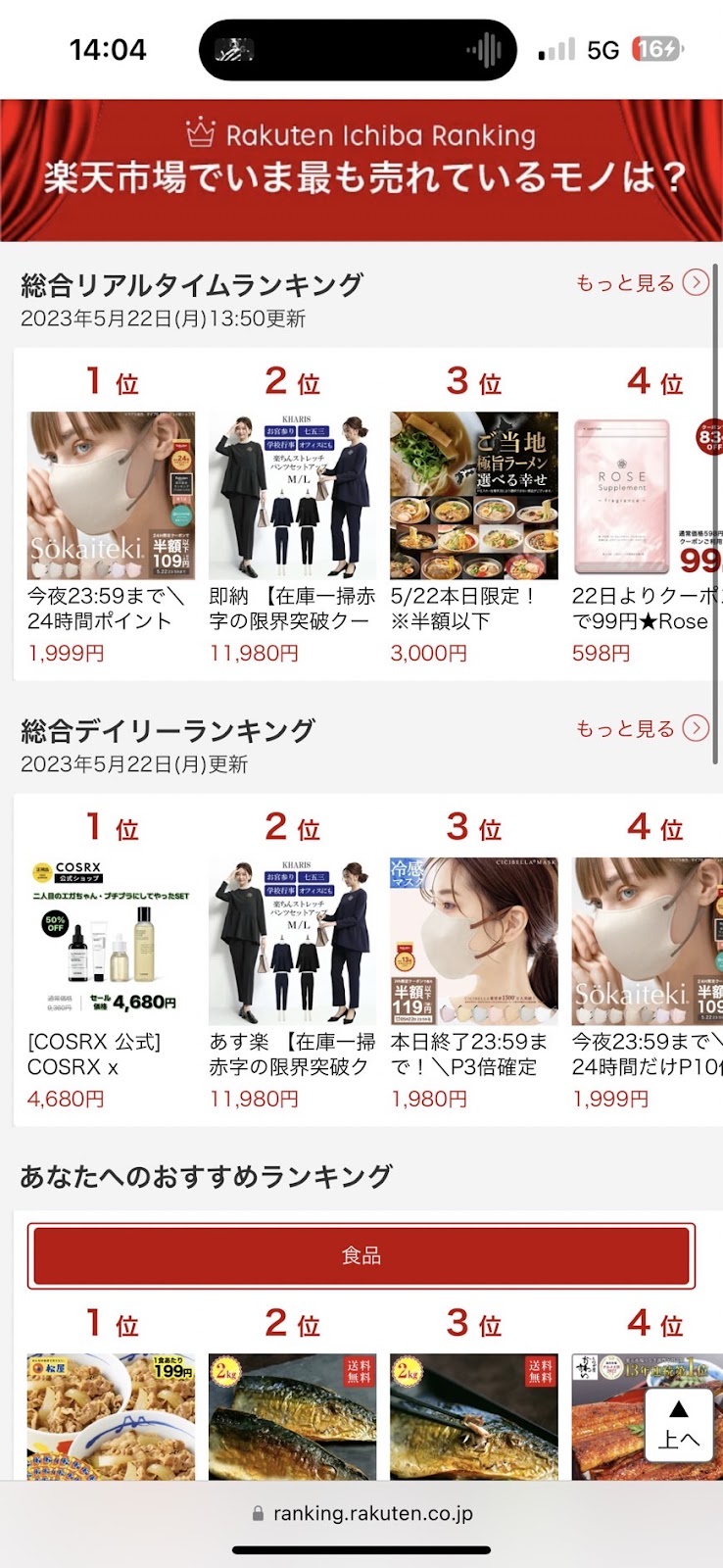Tap the 上へ back-to-top button
The width and height of the screenshot is (723, 1568).
click(679, 1426)
